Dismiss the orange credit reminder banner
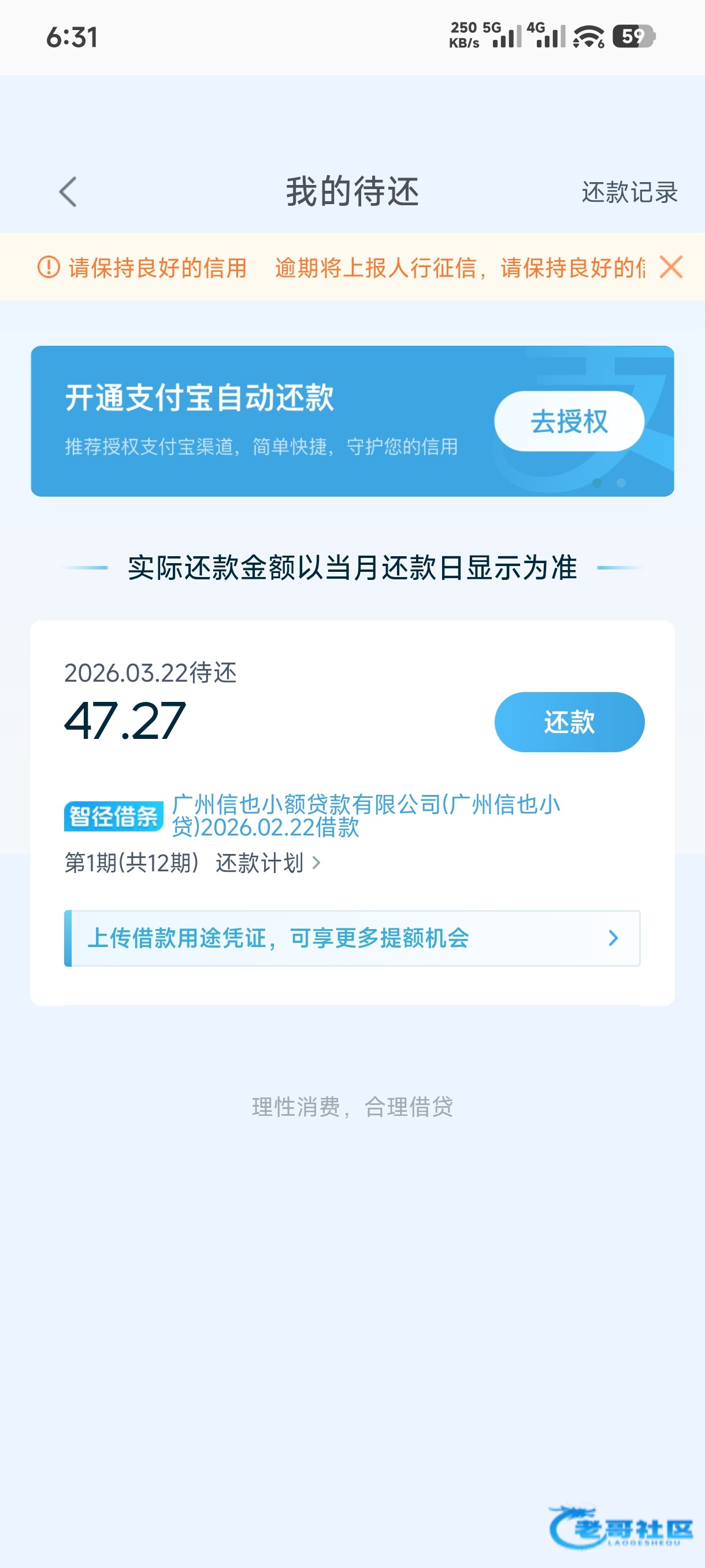Image resolution: width=705 pixels, height=1568 pixels. tap(671, 267)
